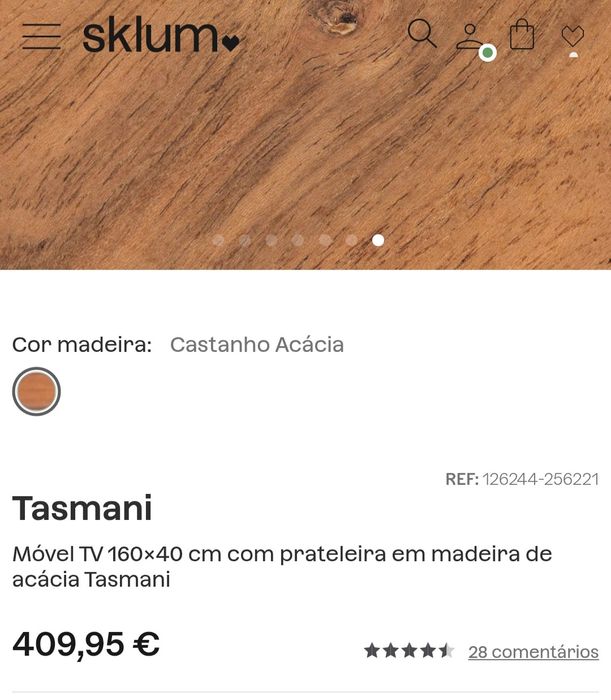
Task: Open the user account icon
Action: click(x=469, y=36)
